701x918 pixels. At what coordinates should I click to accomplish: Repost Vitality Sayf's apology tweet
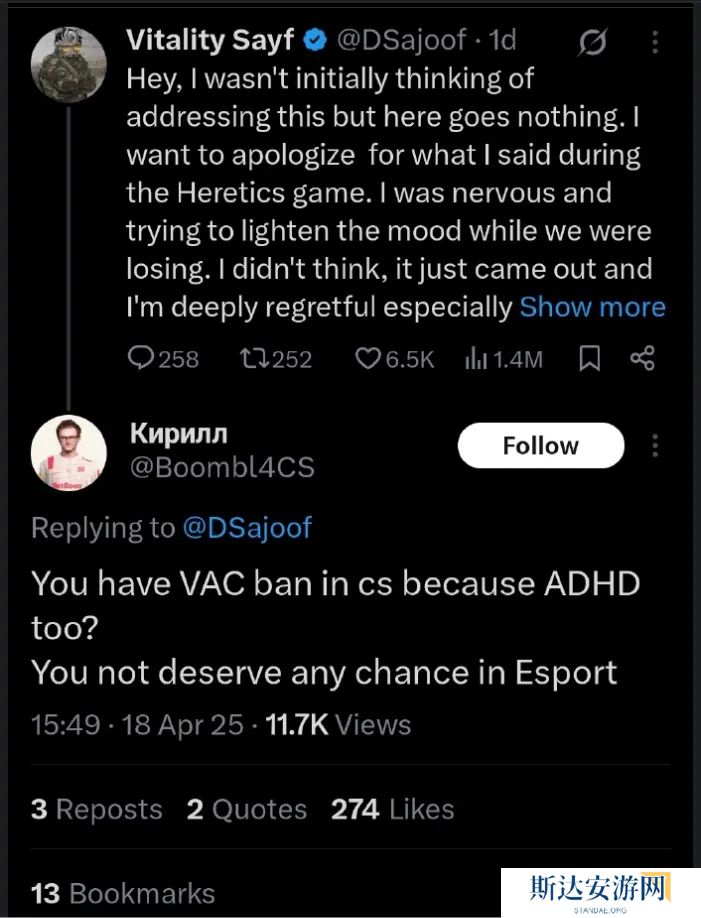coord(279,358)
